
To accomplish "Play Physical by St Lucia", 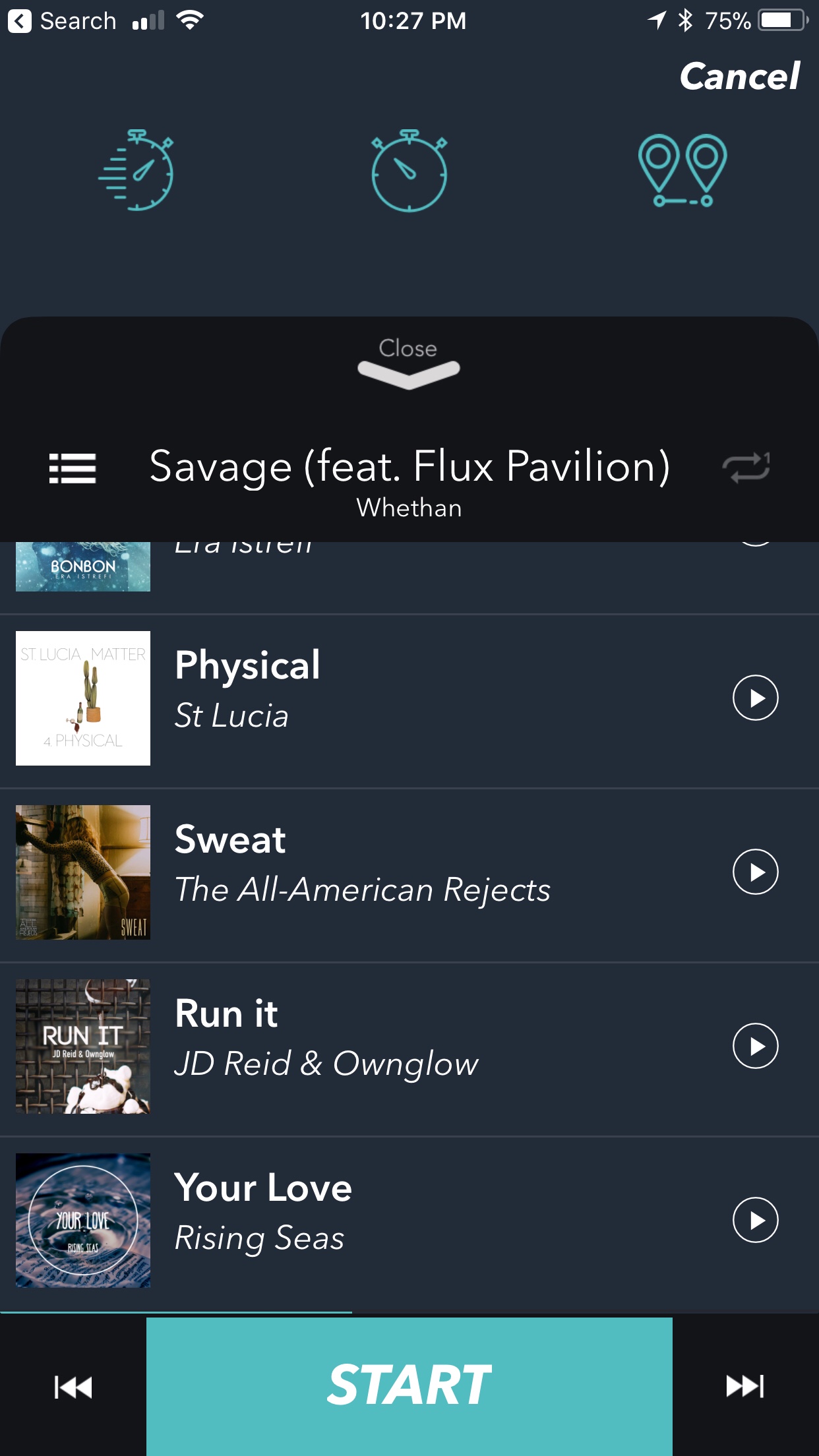I will click(755, 698).
